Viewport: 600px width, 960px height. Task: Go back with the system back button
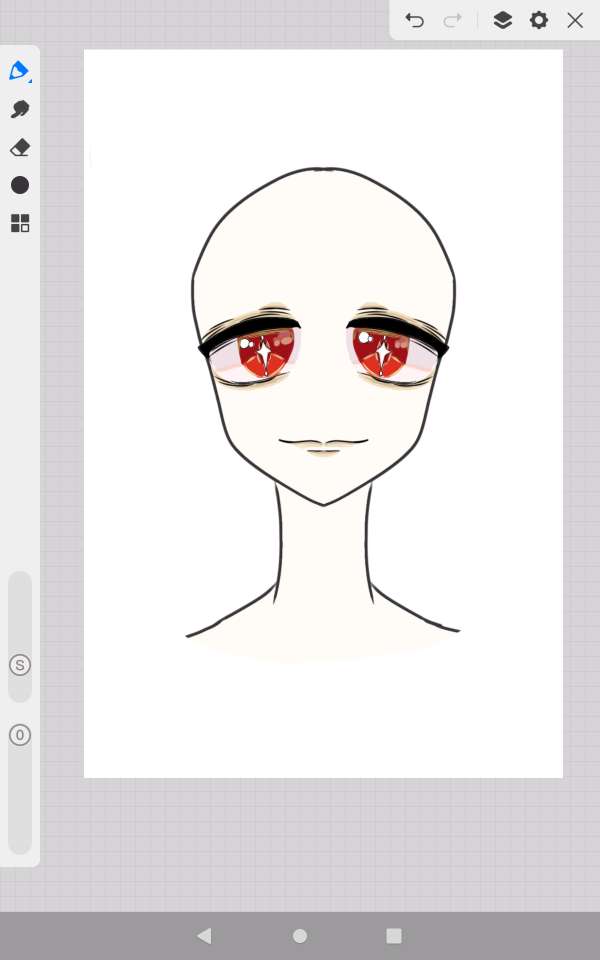(205, 936)
